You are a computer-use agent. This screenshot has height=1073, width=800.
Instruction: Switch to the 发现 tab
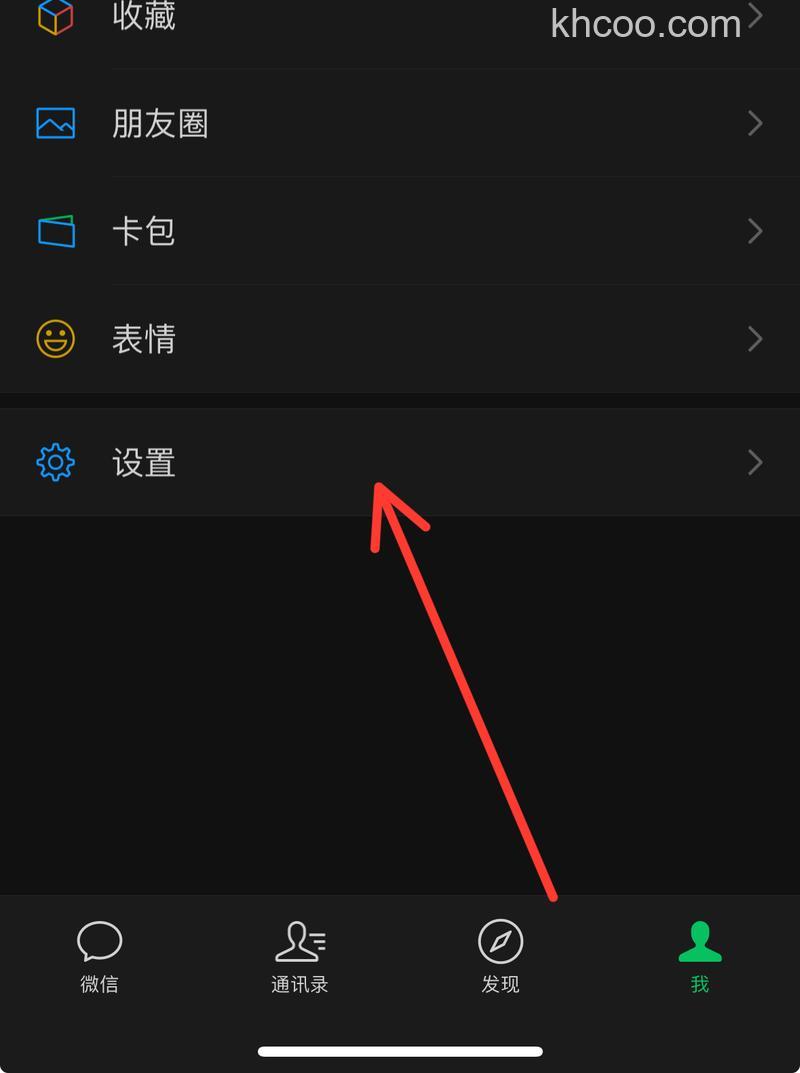[500, 958]
